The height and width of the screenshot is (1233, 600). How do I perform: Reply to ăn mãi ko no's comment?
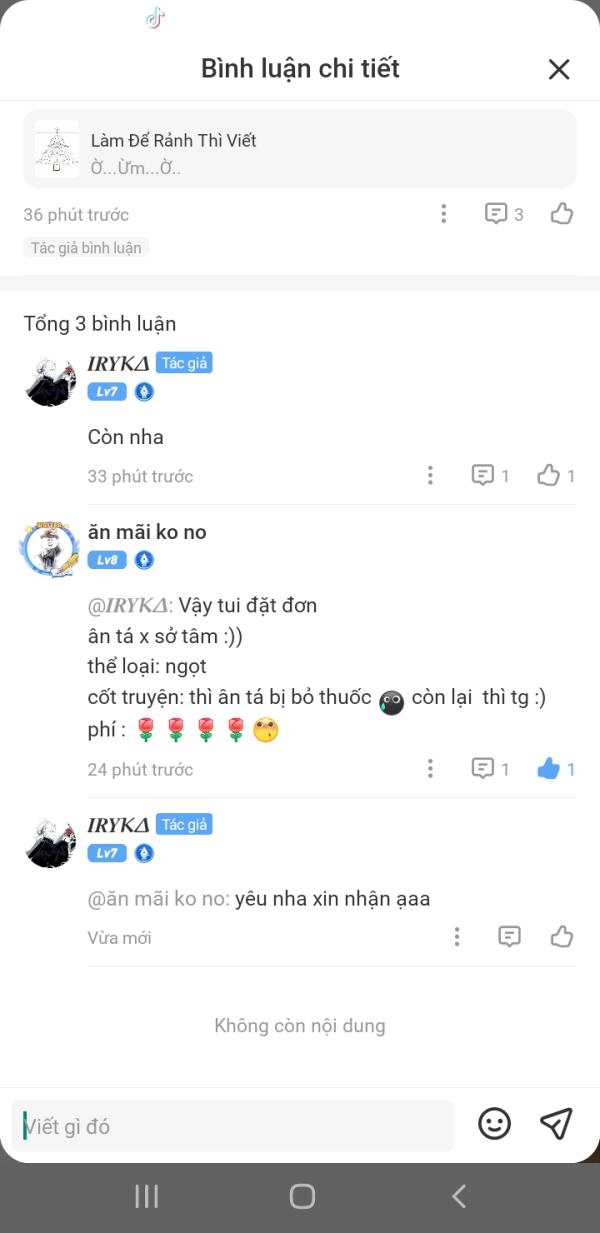[489, 769]
